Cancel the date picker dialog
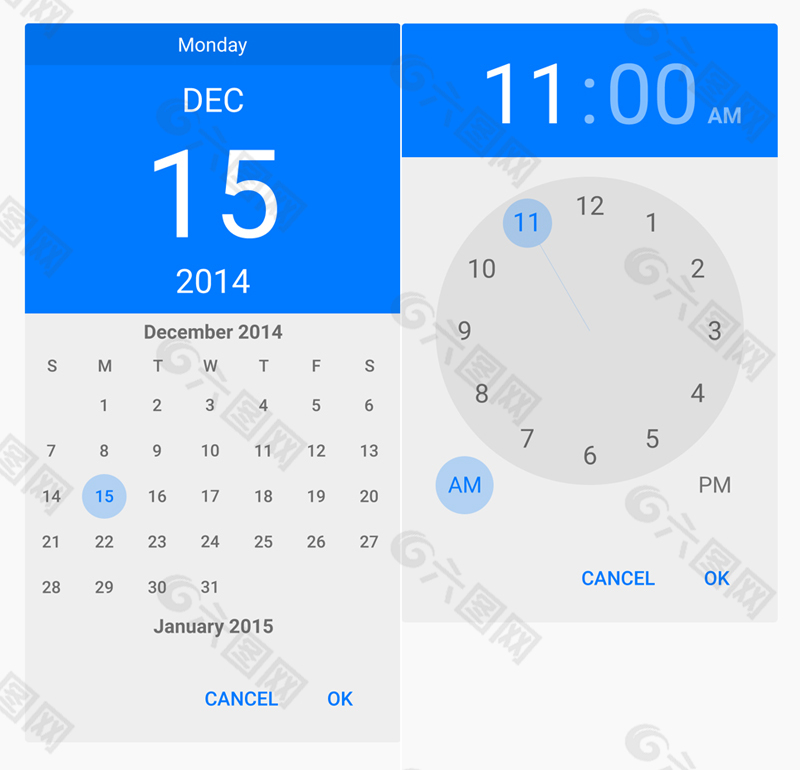Screen dimensions: 800x770 (241, 699)
